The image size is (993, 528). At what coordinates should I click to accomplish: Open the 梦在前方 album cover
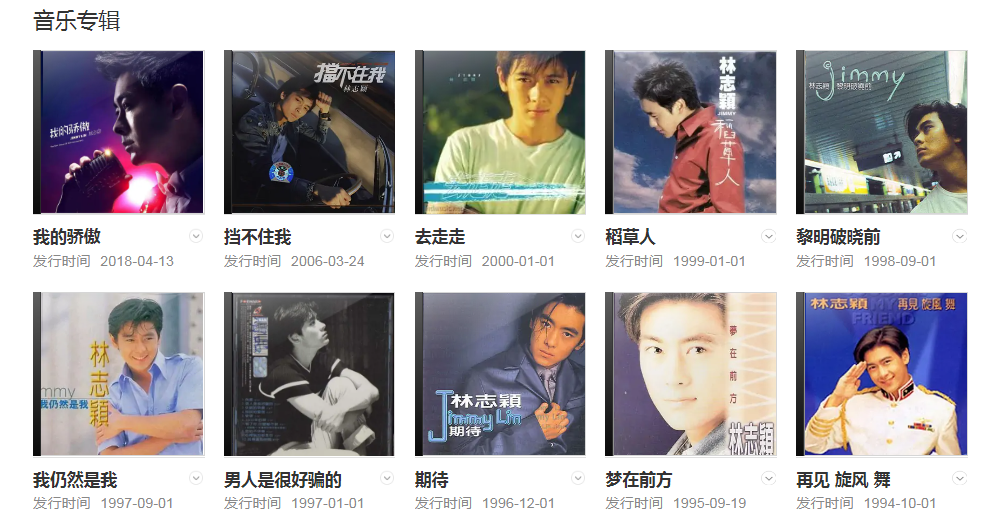point(691,375)
